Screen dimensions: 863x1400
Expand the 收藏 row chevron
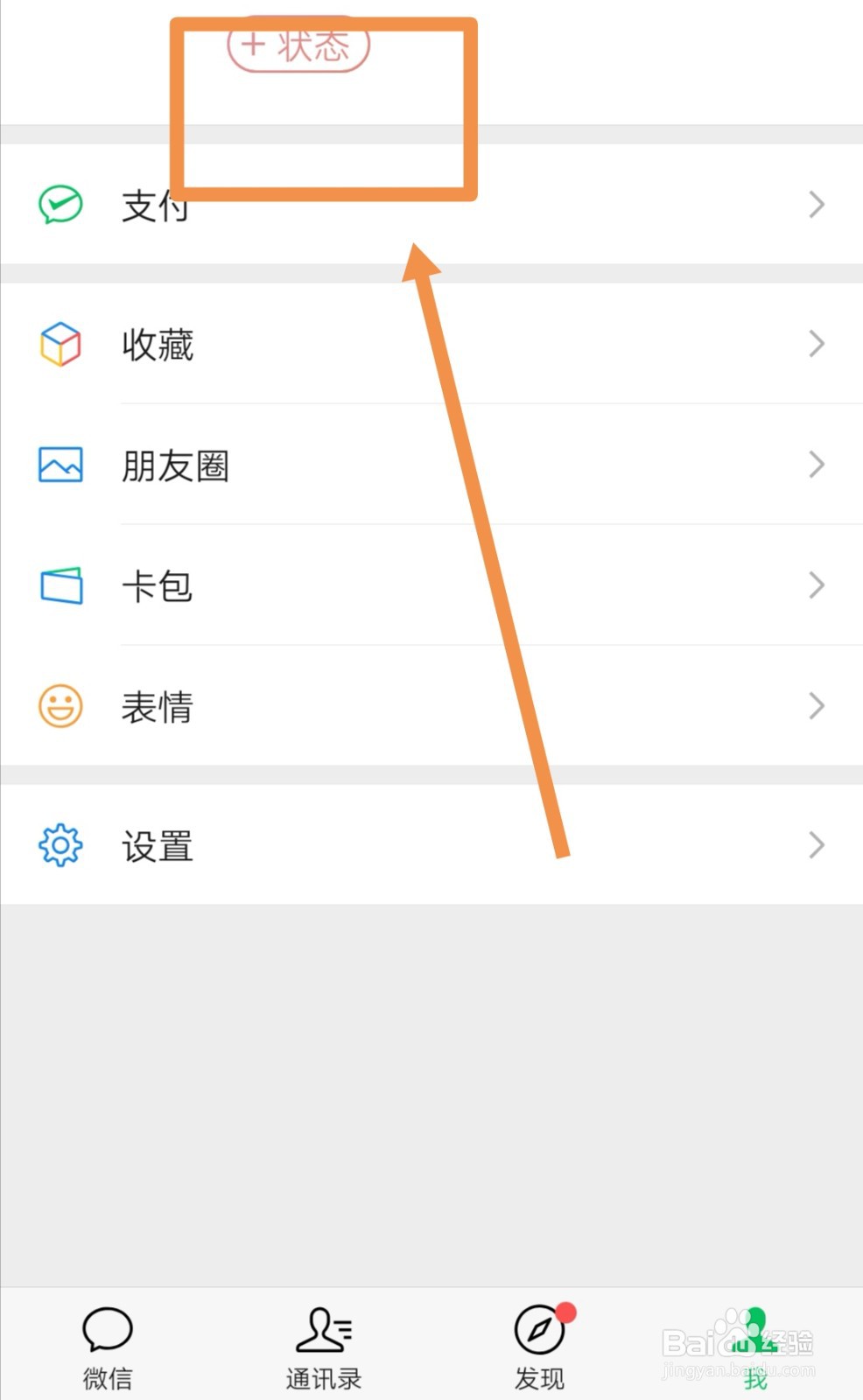pyautogui.click(x=816, y=344)
